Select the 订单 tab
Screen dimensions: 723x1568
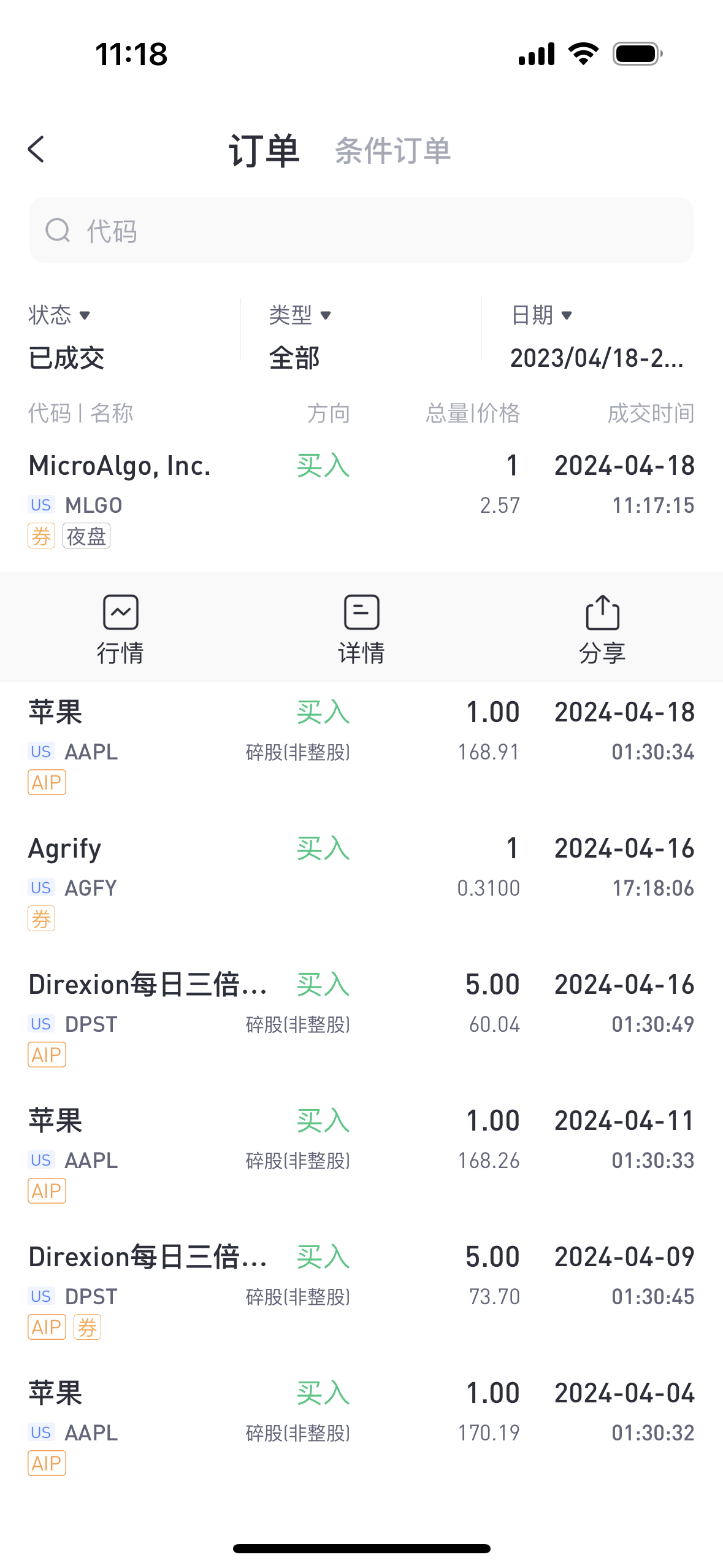(264, 150)
